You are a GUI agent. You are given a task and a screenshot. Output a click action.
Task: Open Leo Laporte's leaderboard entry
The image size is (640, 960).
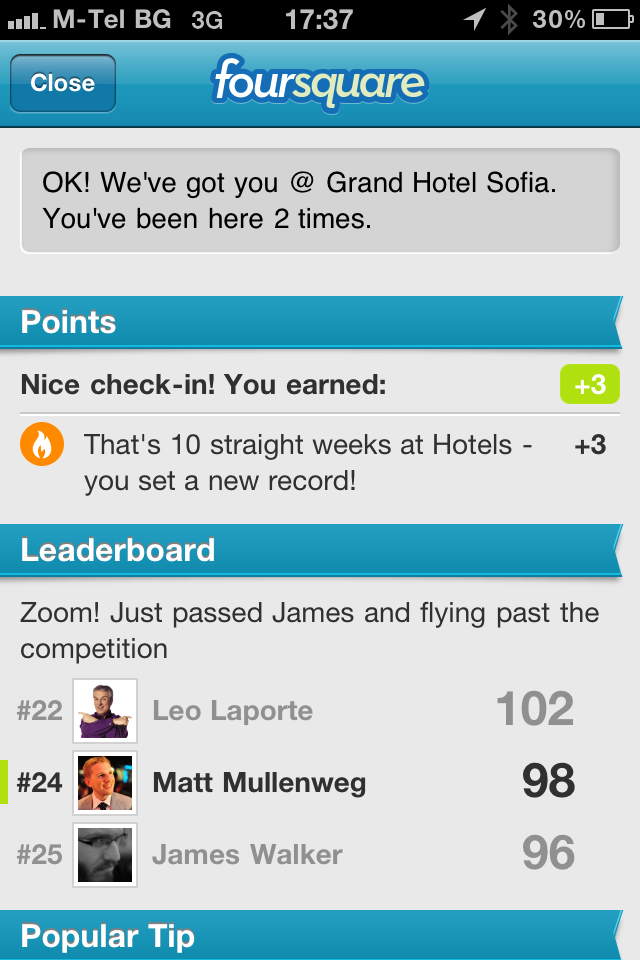click(232, 711)
